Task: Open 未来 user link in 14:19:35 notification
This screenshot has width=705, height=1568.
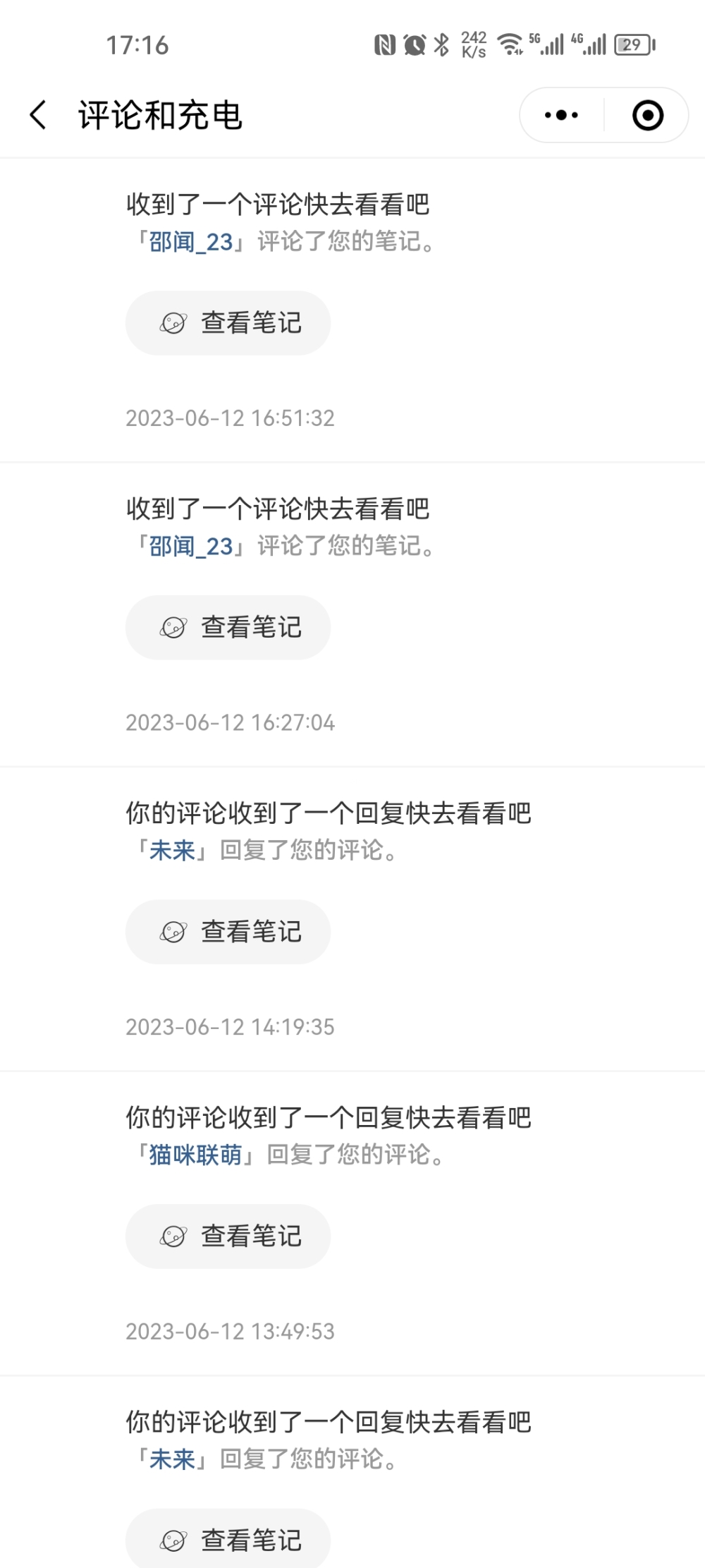Action: point(172,851)
